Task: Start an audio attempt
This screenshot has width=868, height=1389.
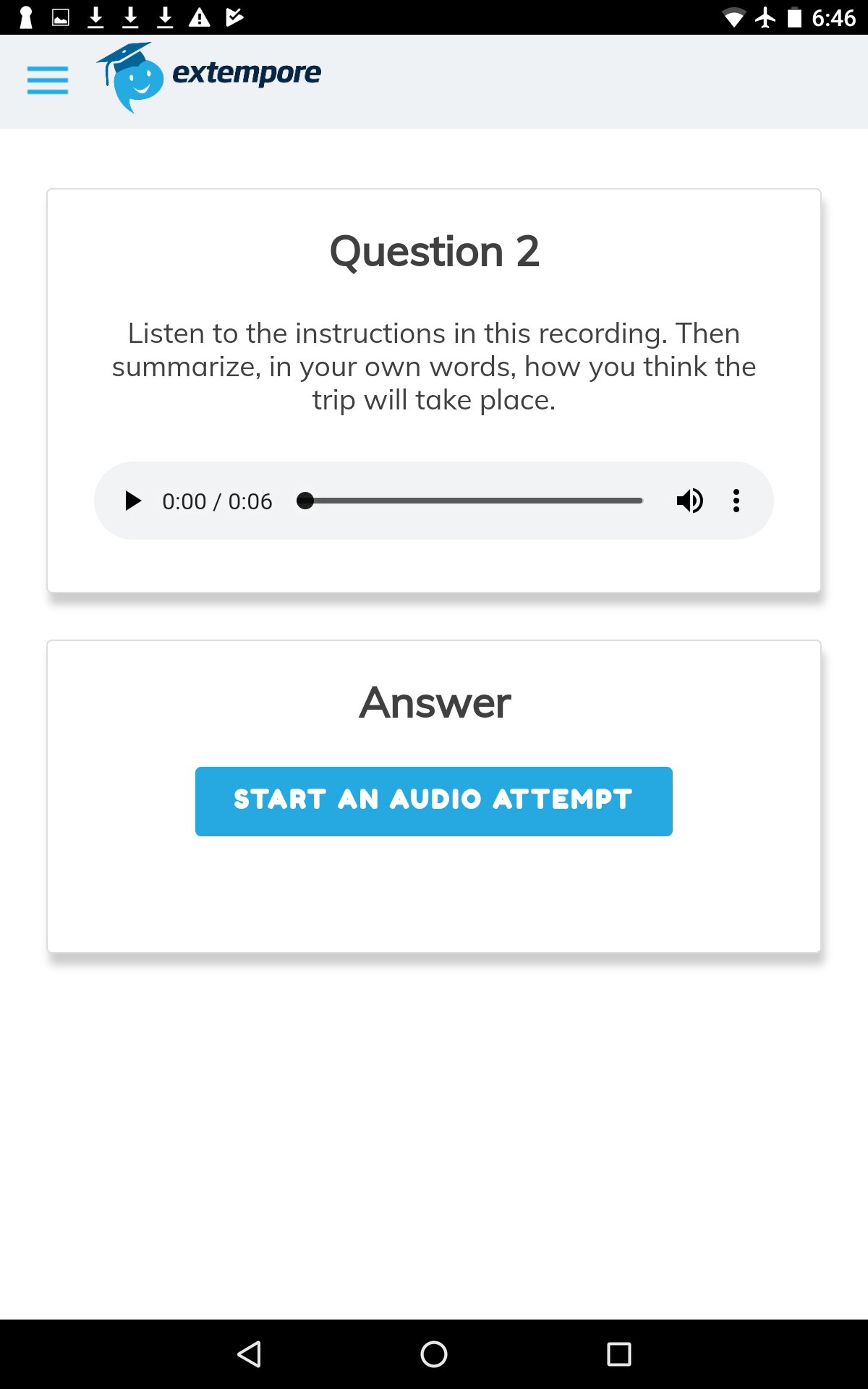Action: (x=434, y=801)
